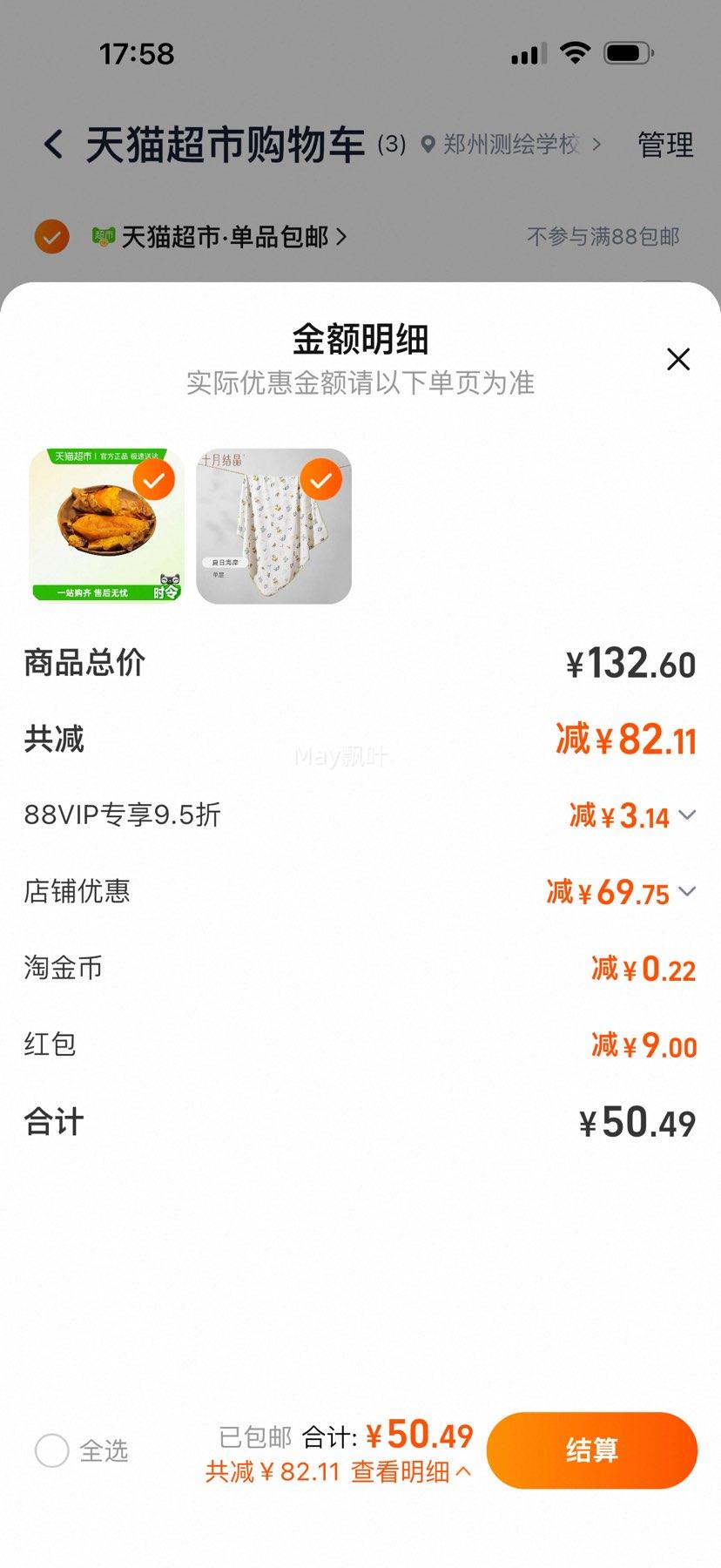
Task: Tap the cellular signal bars icon
Action: [526, 54]
